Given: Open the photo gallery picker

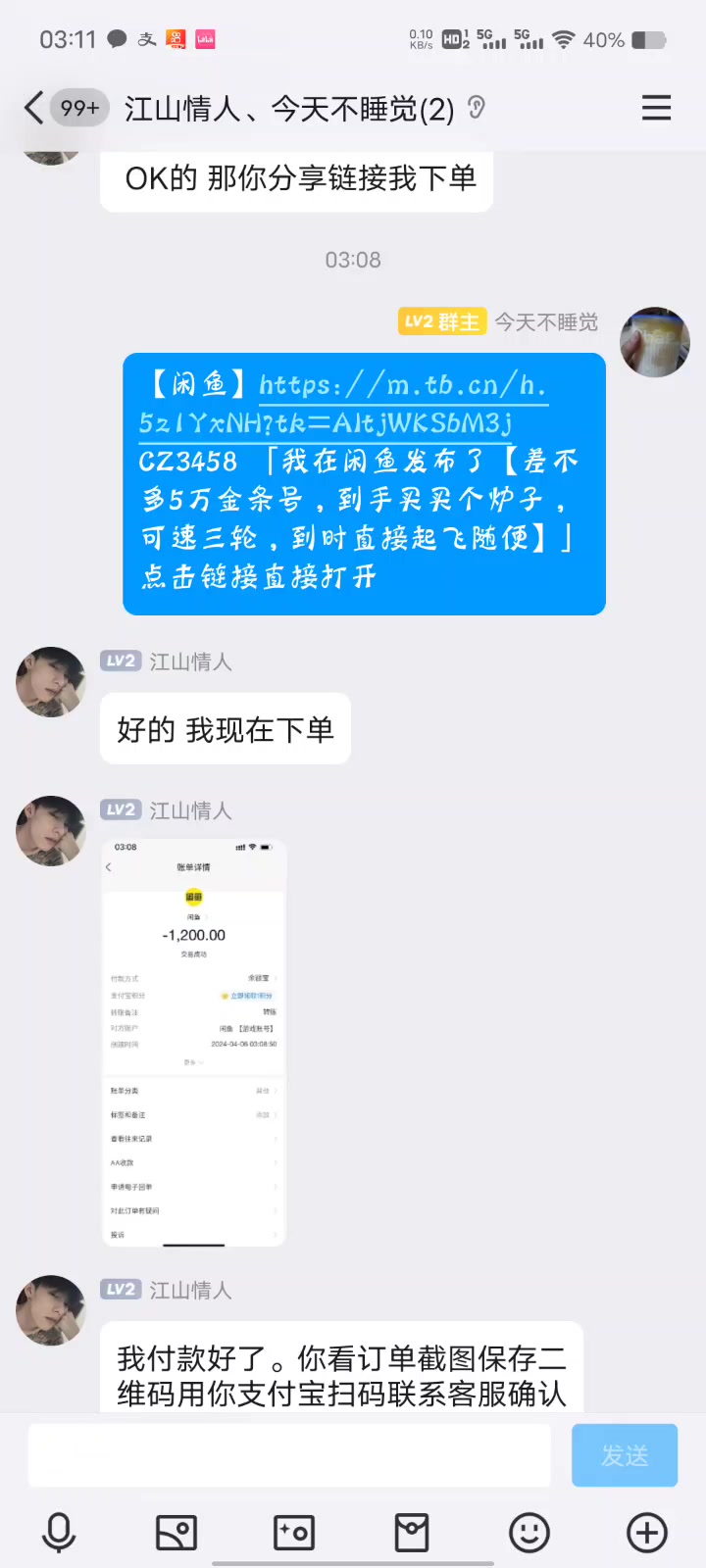Looking at the screenshot, I should click(176, 1533).
